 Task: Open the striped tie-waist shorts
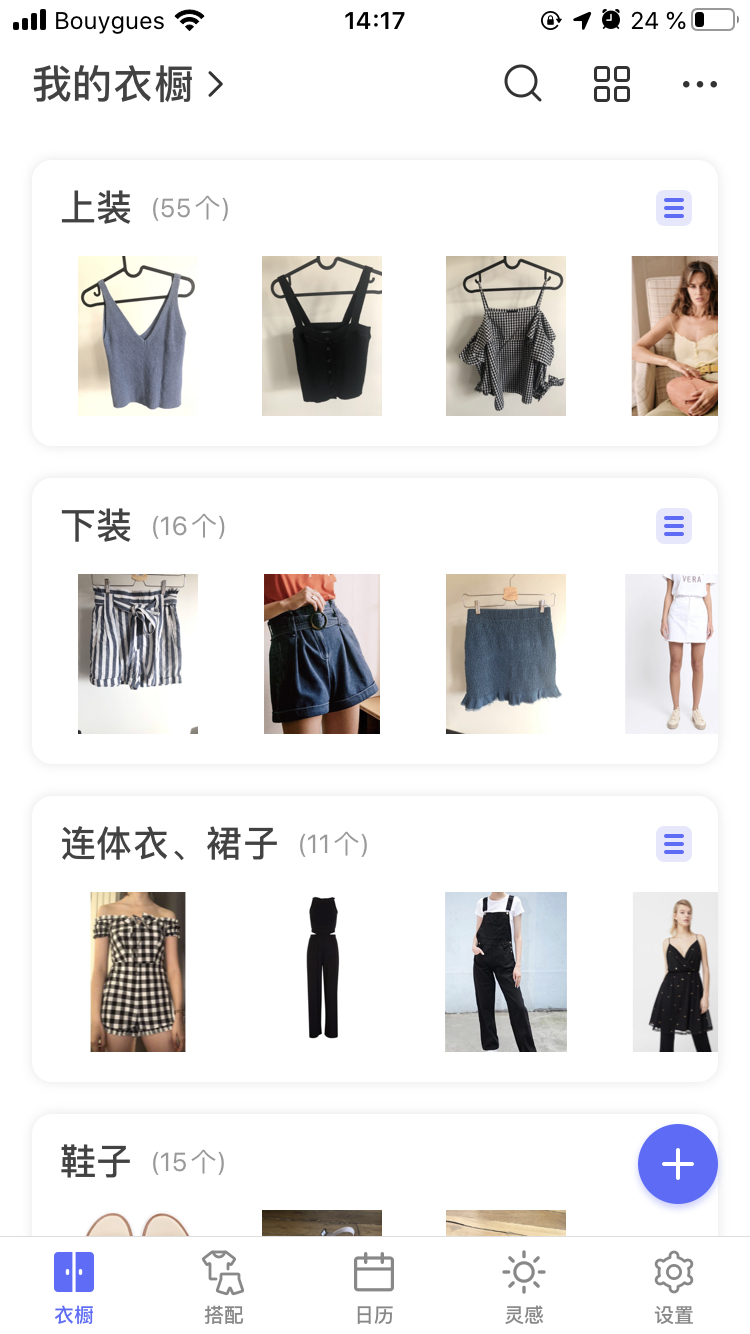click(137, 654)
